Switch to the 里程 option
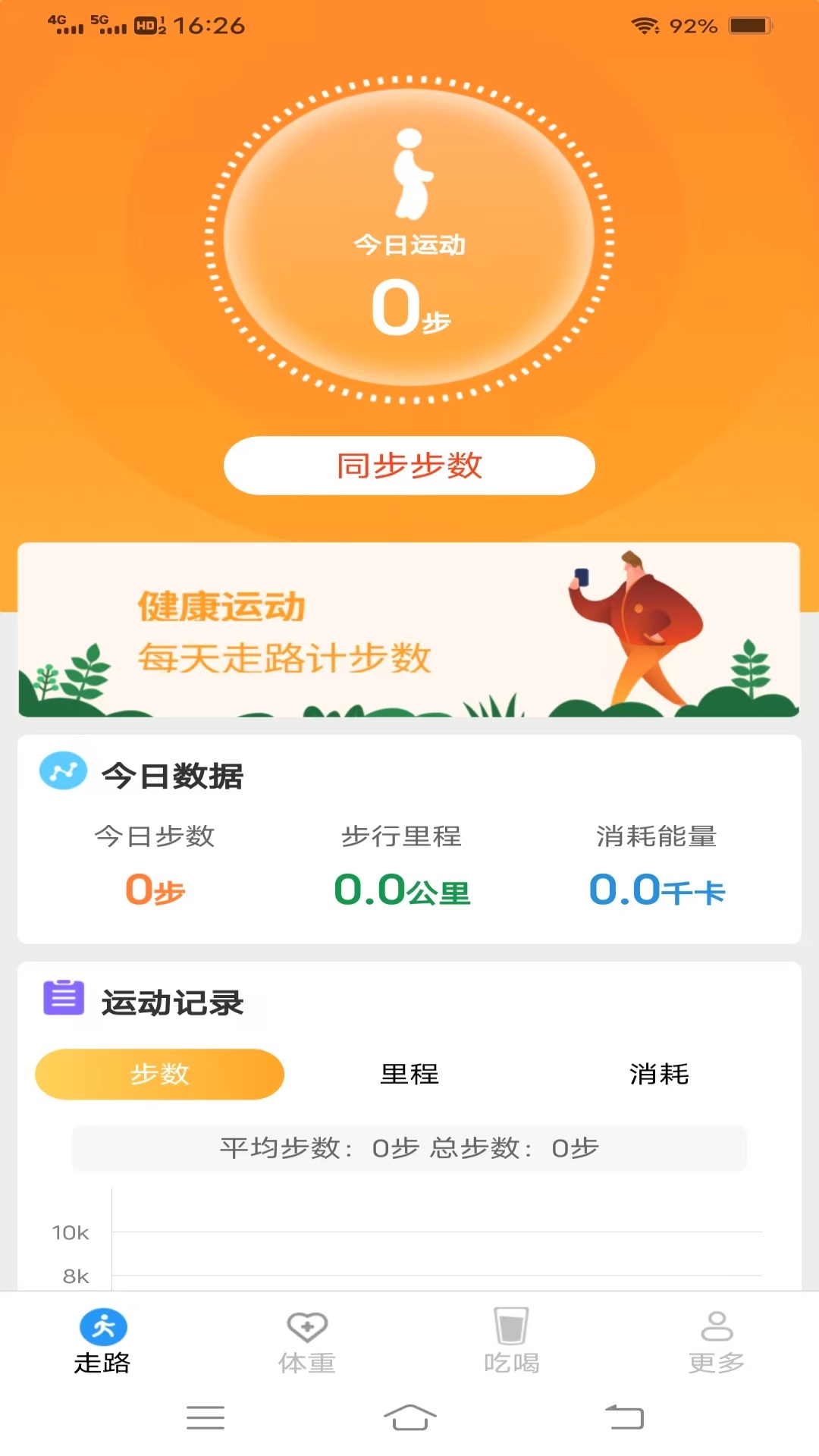 pos(409,1074)
